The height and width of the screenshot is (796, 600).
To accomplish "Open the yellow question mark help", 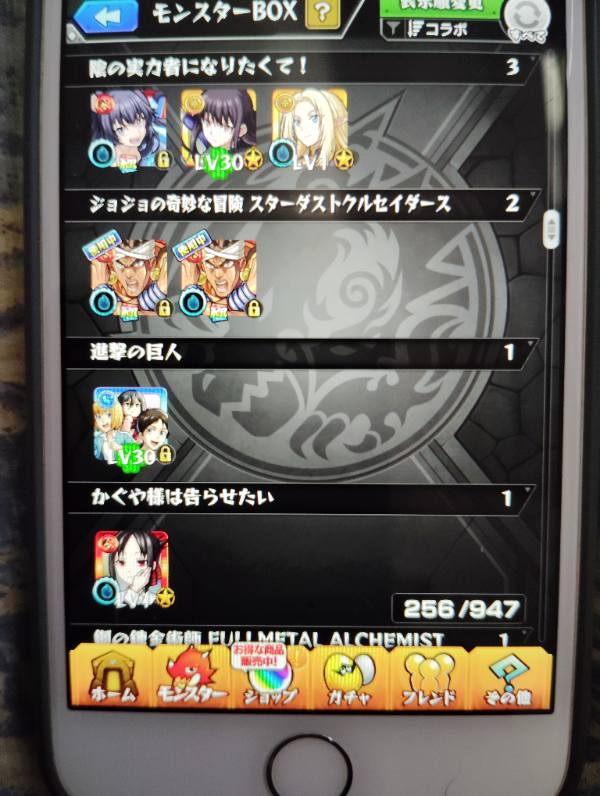I will (x=320, y=14).
